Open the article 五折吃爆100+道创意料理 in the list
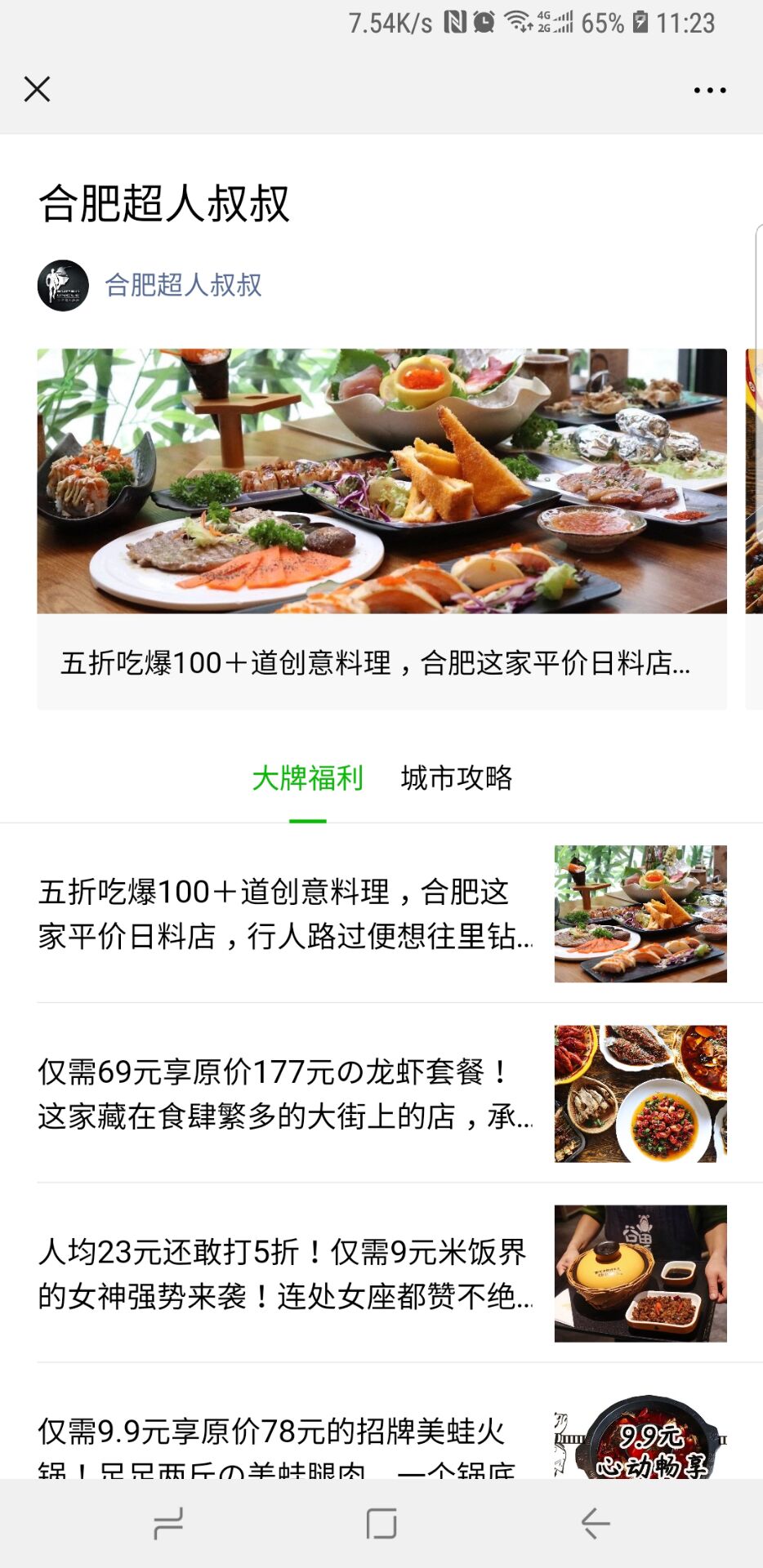763x1568 pixels. pyautogui.click(x=381, y=913)
